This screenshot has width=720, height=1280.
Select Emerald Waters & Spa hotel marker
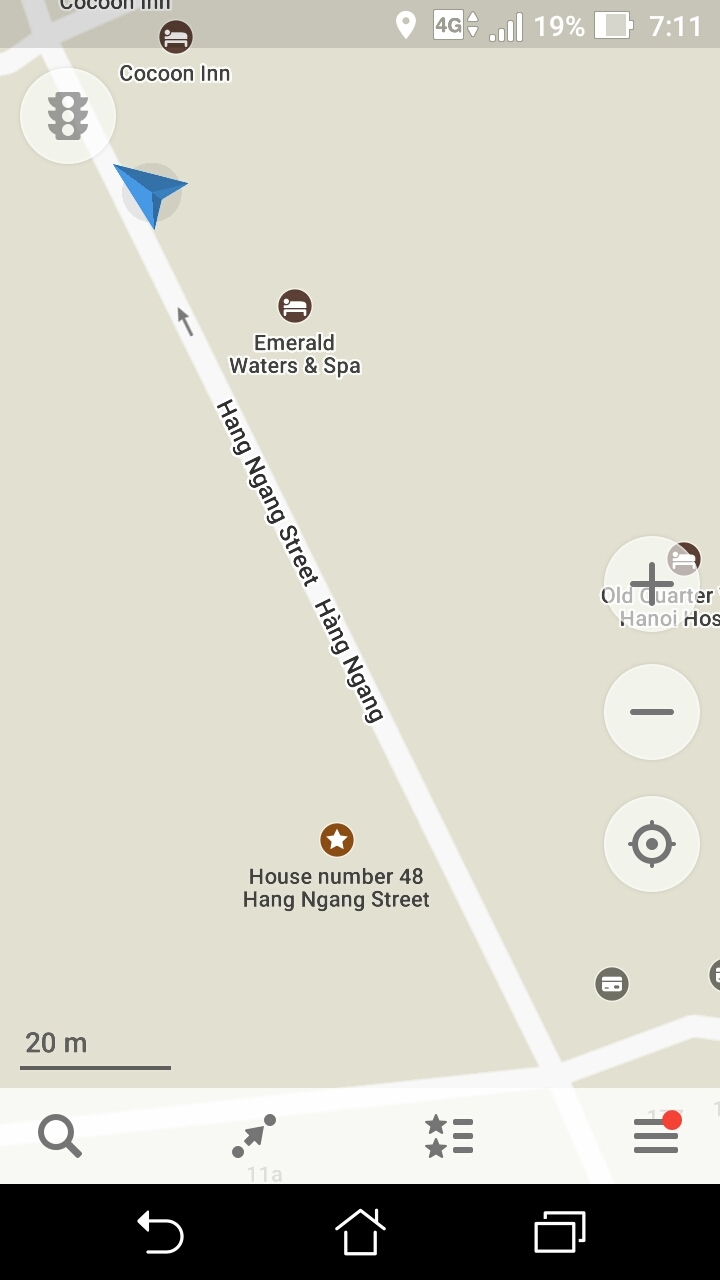coord(294,306)
